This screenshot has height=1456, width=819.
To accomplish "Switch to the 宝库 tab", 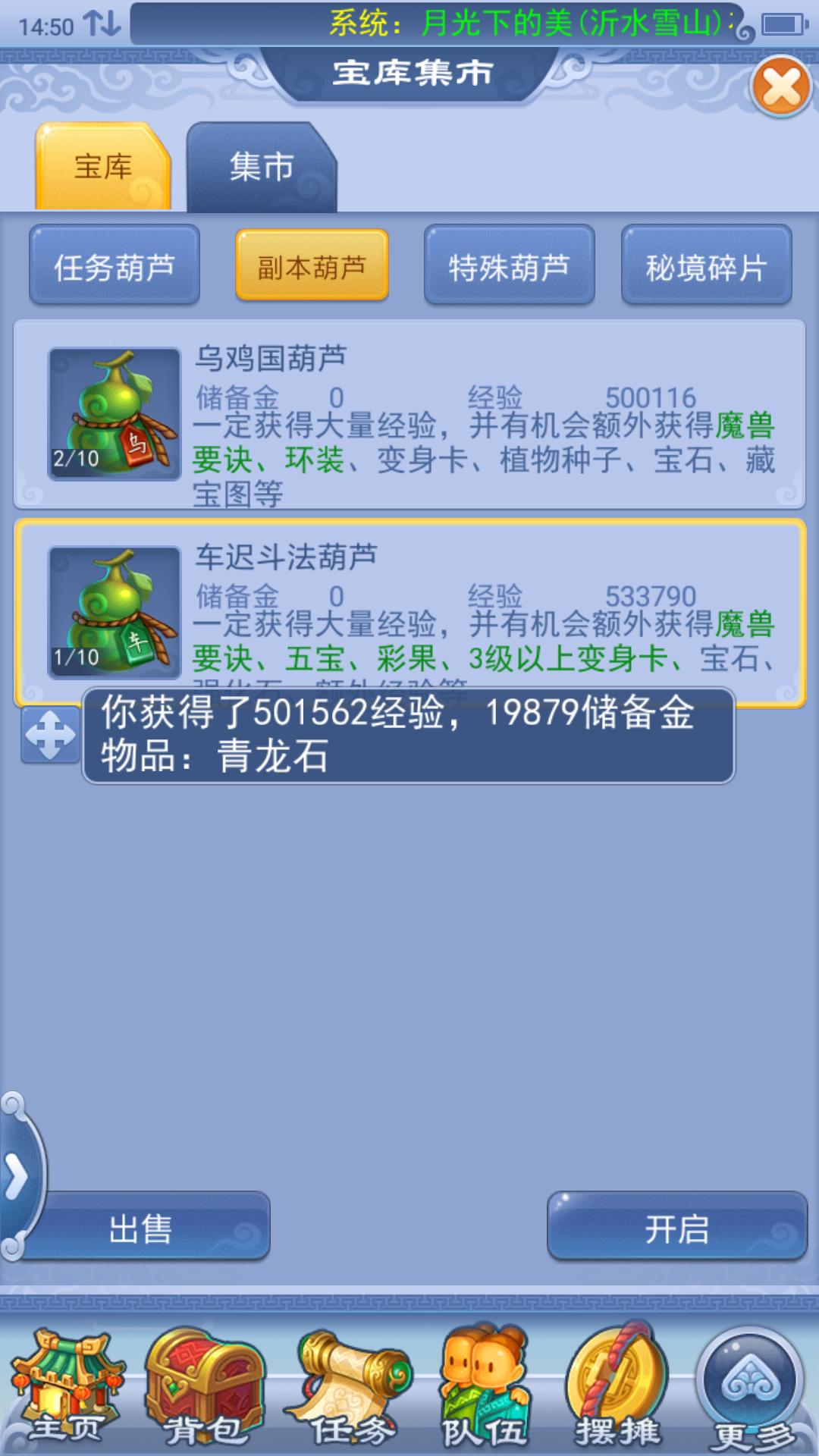I will coord(103,167).
